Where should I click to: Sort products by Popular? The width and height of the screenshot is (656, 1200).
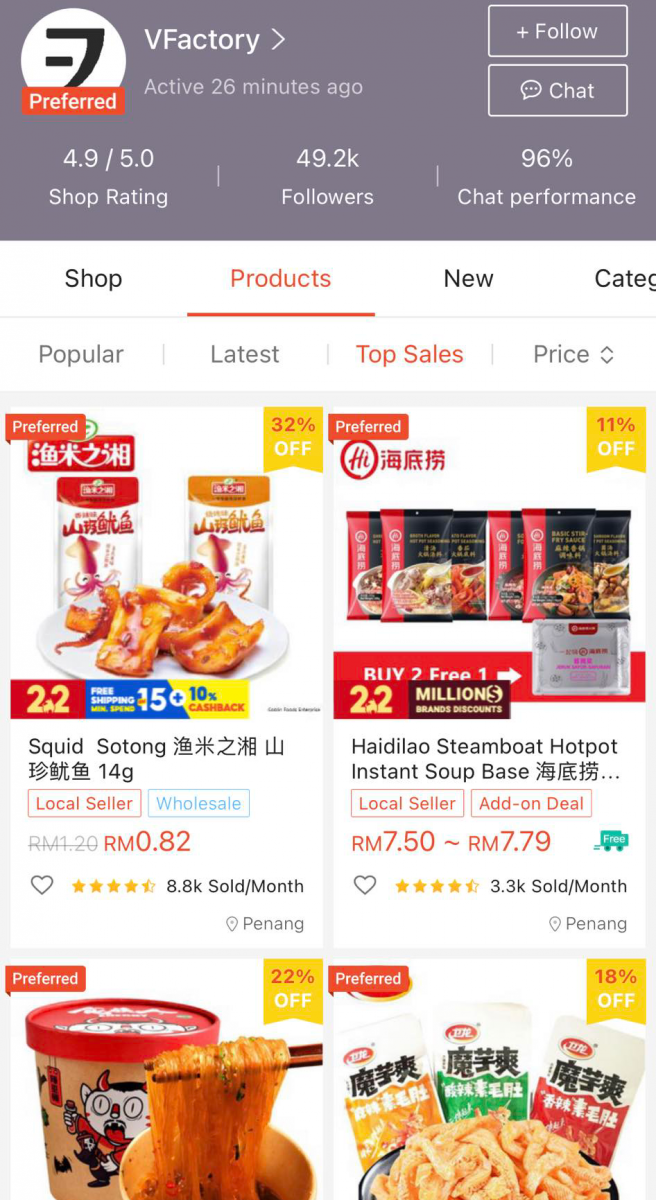[81, 354]
